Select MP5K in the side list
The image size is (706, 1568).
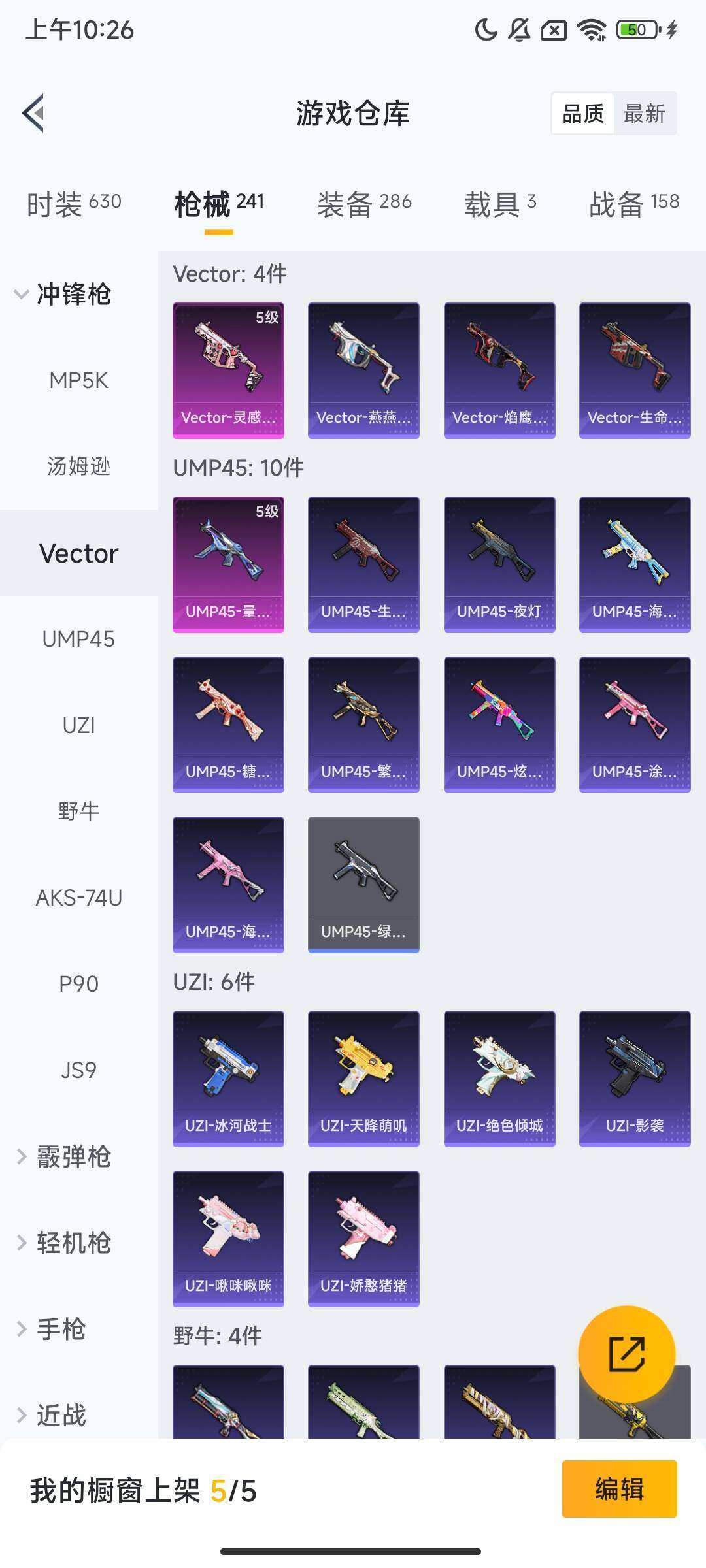[x=78, y=380]
